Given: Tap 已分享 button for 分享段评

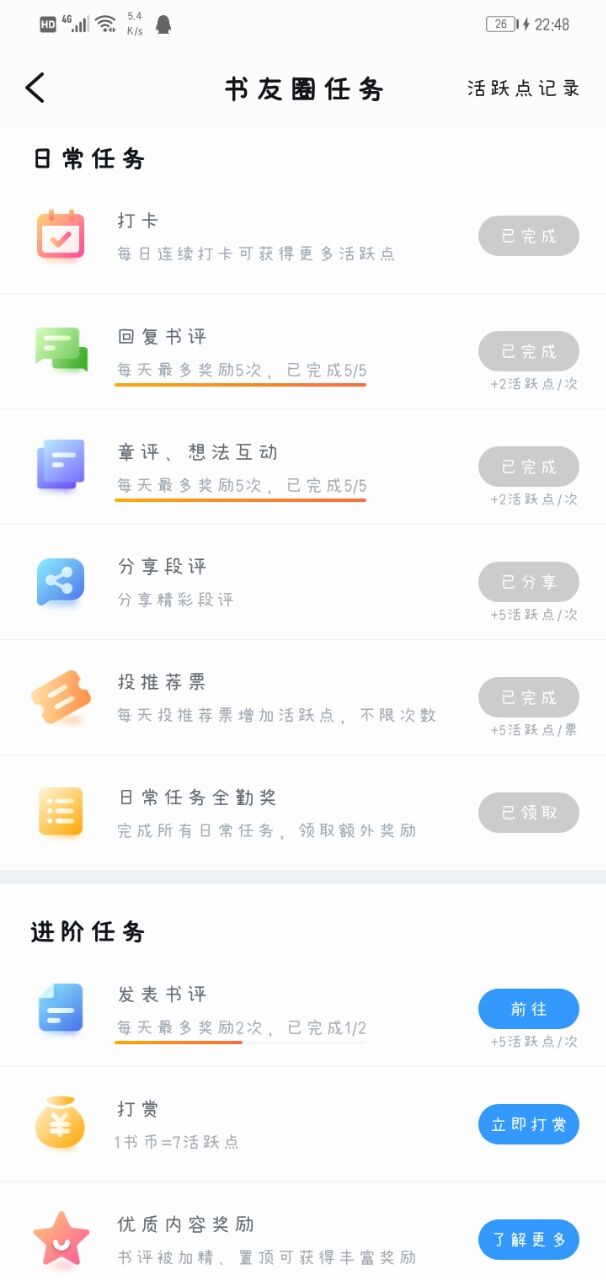Looking at the screenshot, I should (x=528, y=582).
